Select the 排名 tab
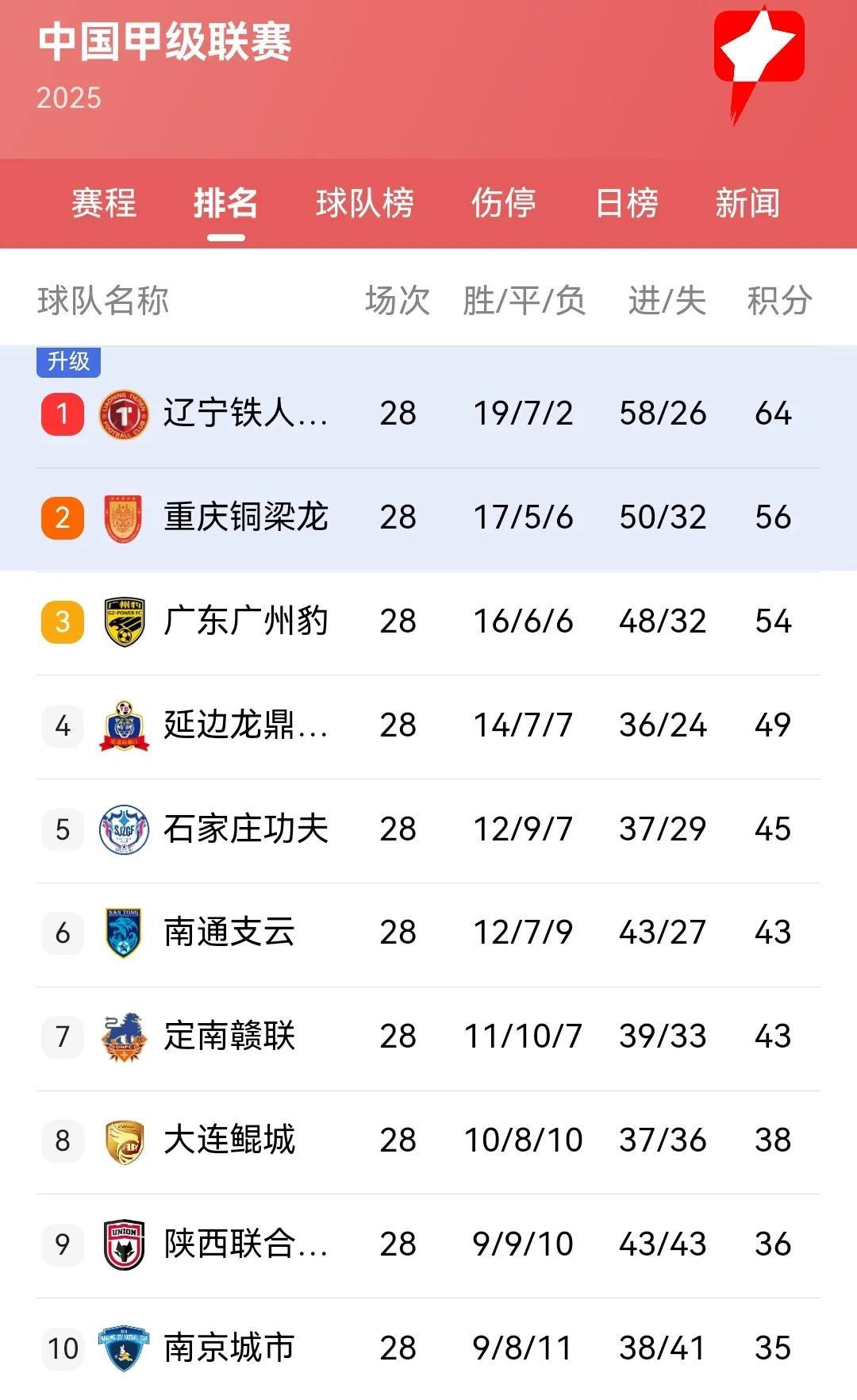This screenshot has width=857, height=1400. [226, 203]
